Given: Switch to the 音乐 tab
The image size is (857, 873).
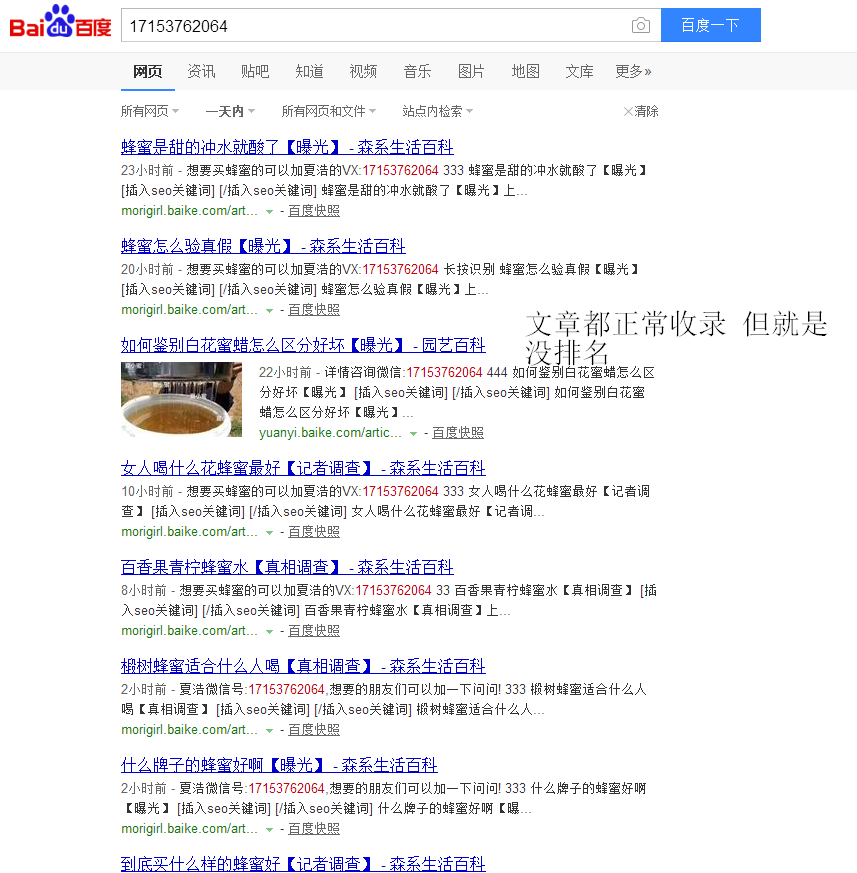Looking at the screenshot, I should tap(417, 71).
